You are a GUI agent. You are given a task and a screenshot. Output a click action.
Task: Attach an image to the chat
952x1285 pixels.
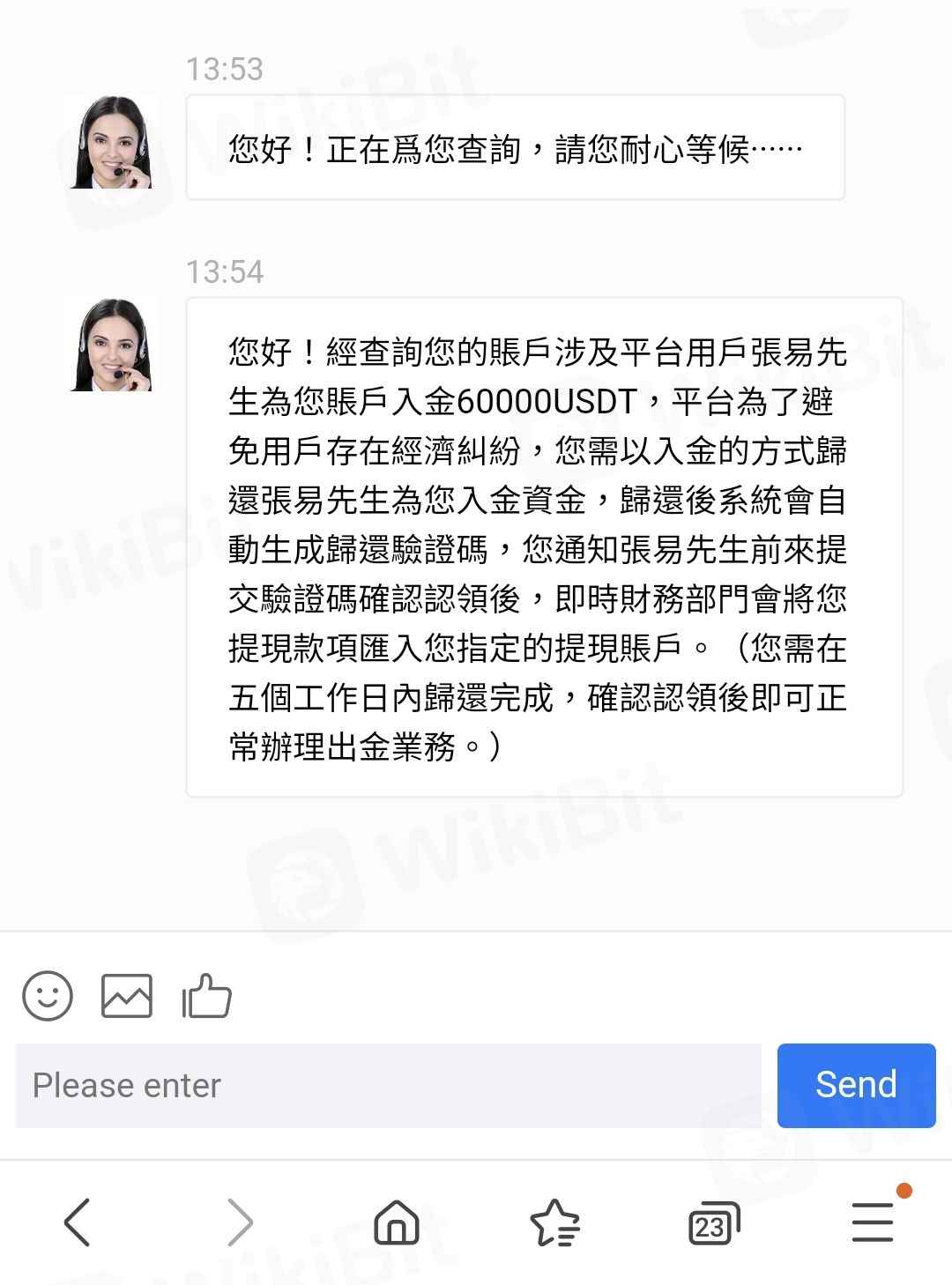[x=127, y=997]
